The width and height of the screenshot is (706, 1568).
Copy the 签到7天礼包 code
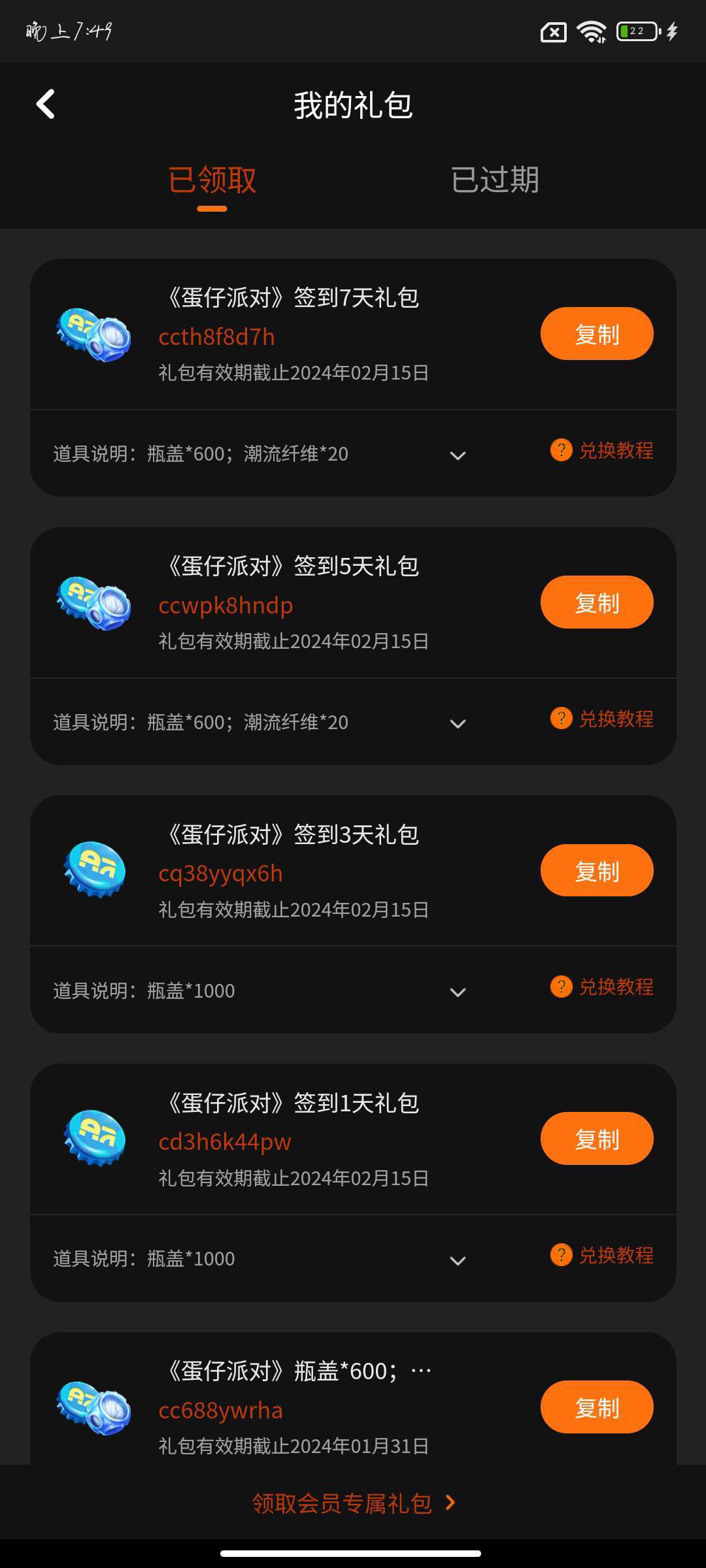pyautogui.click(x=596, y=334)
